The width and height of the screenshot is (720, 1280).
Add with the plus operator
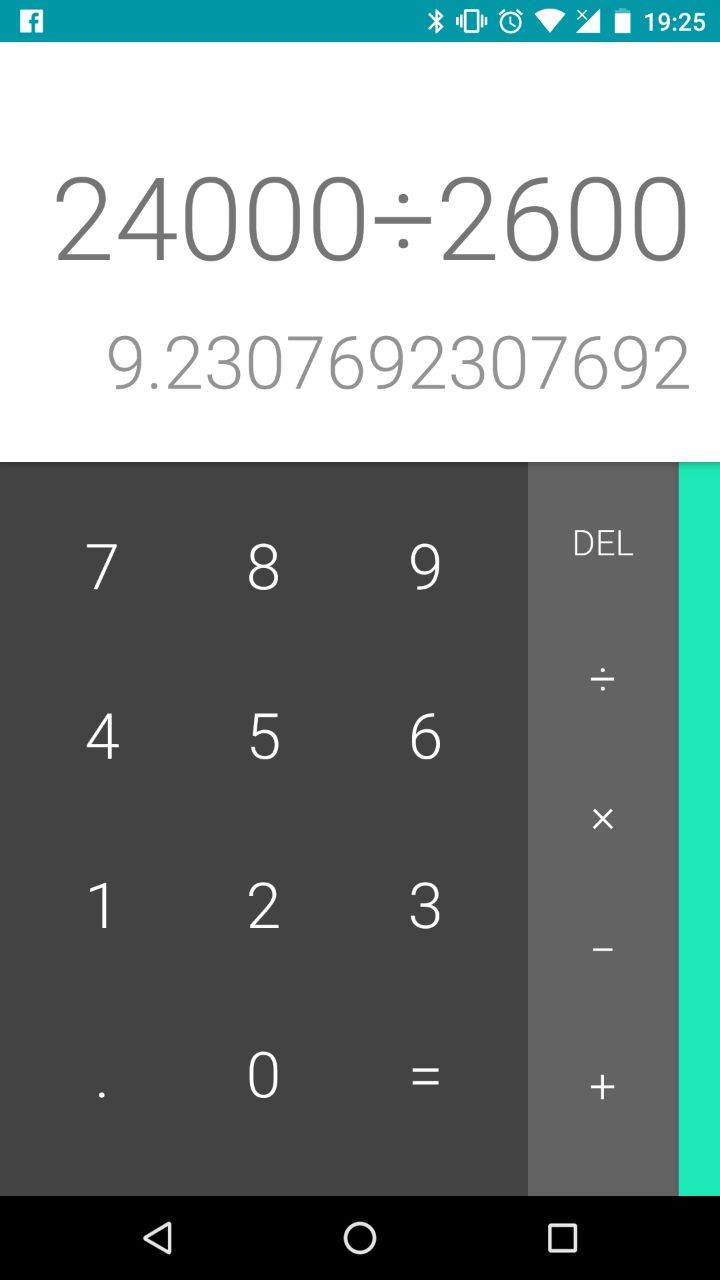click(x=602, y=1087)
